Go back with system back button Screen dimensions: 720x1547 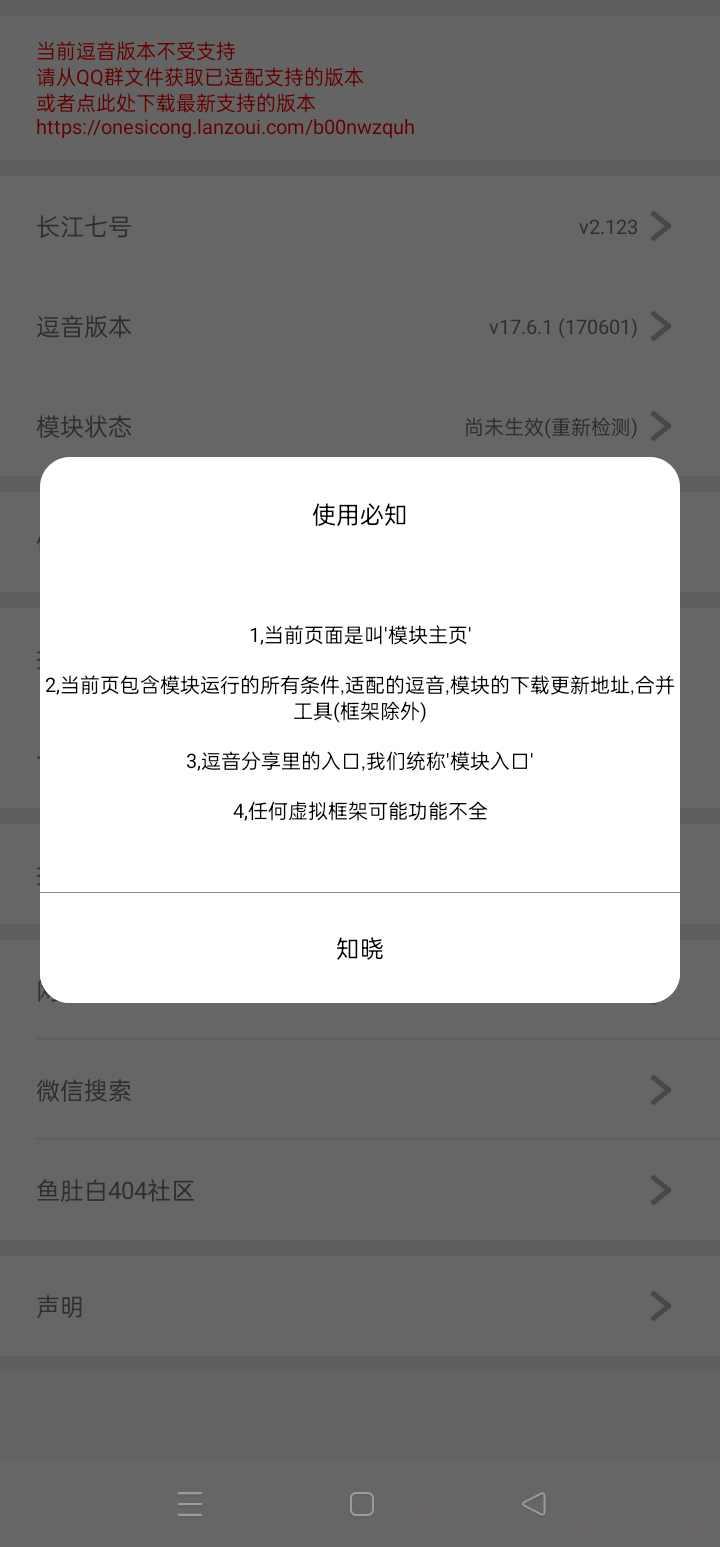(534, 1503)
